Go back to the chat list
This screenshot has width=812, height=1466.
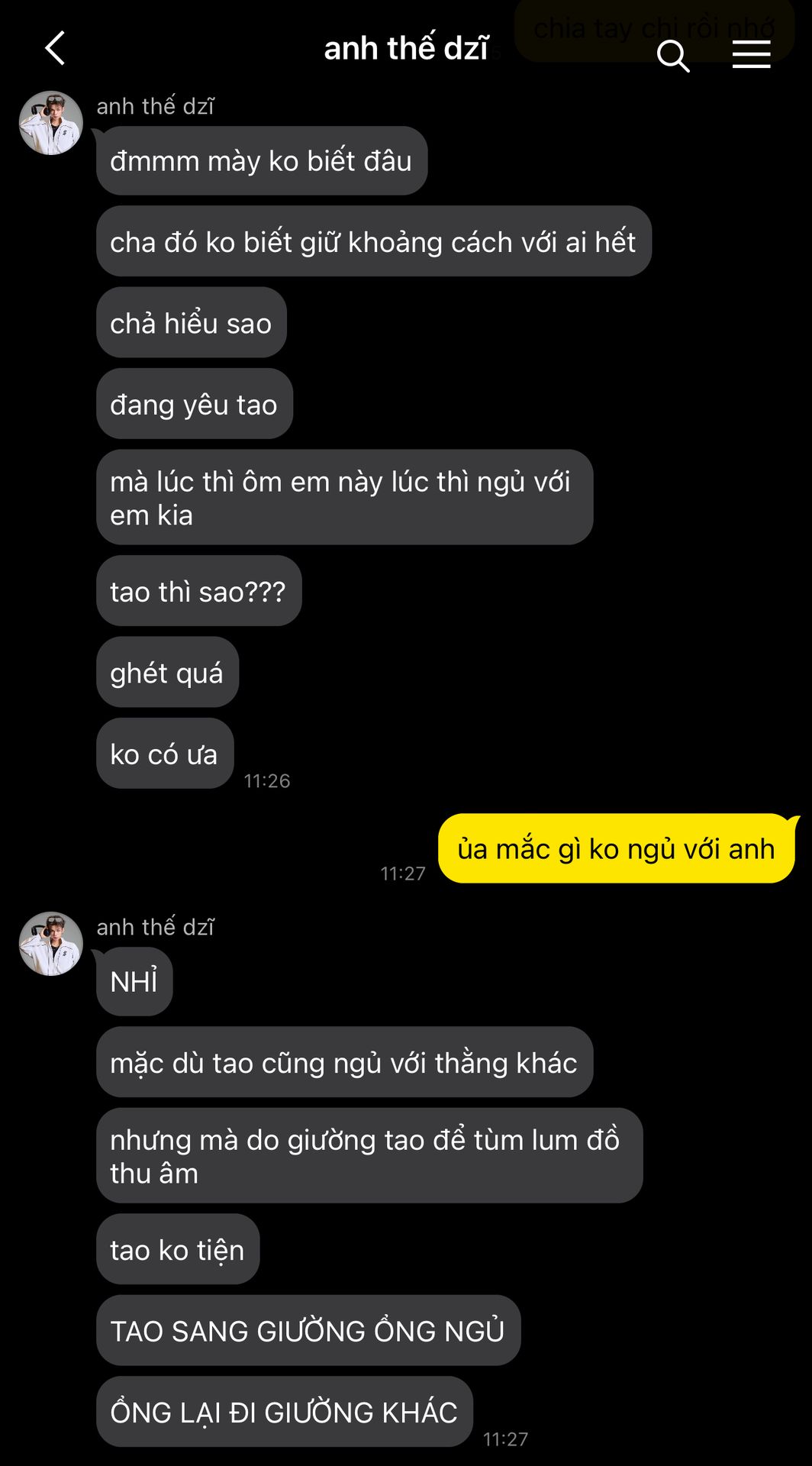pyautogui.click(x=55, y=49)
